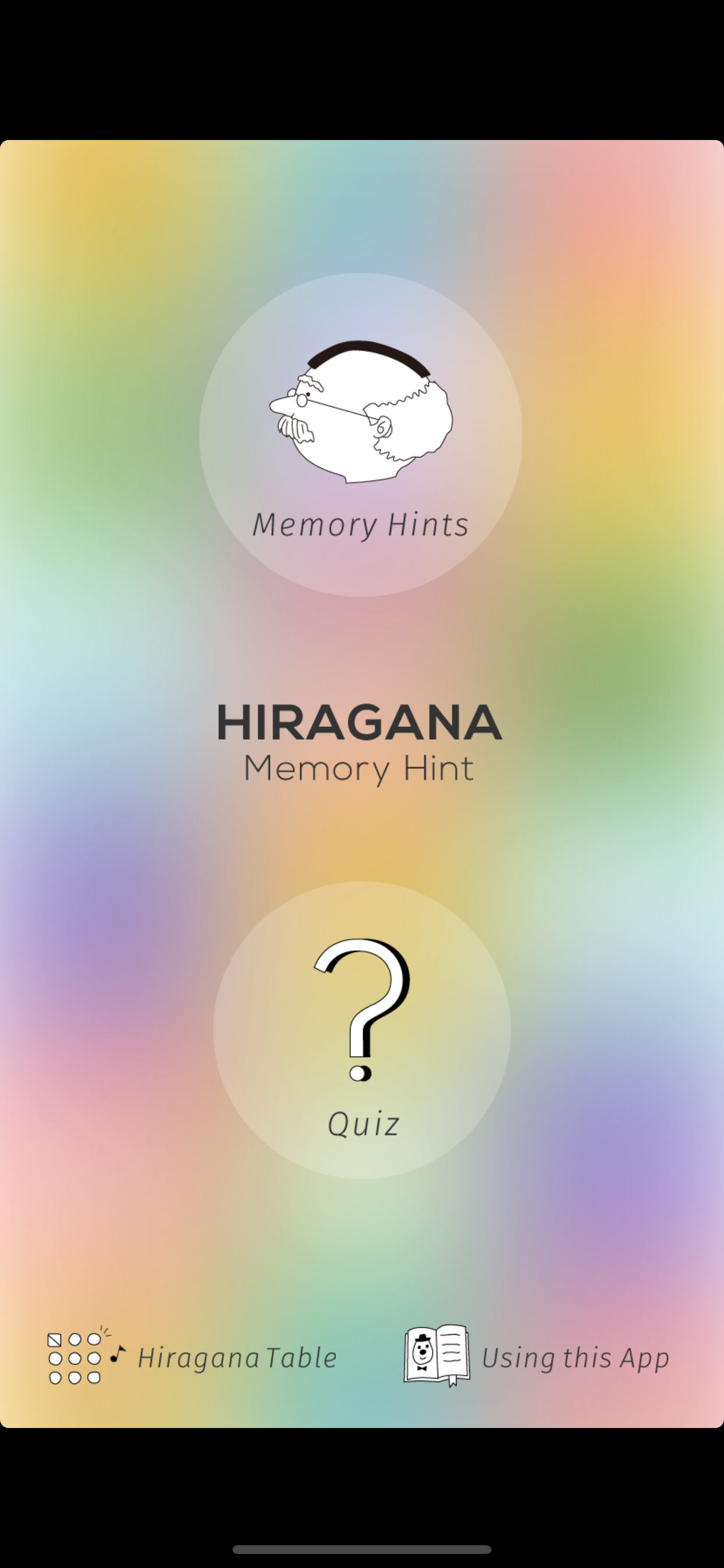
Task: Tap the "Quiz" label under the question mark
Action: click(x=362, y=1123)
